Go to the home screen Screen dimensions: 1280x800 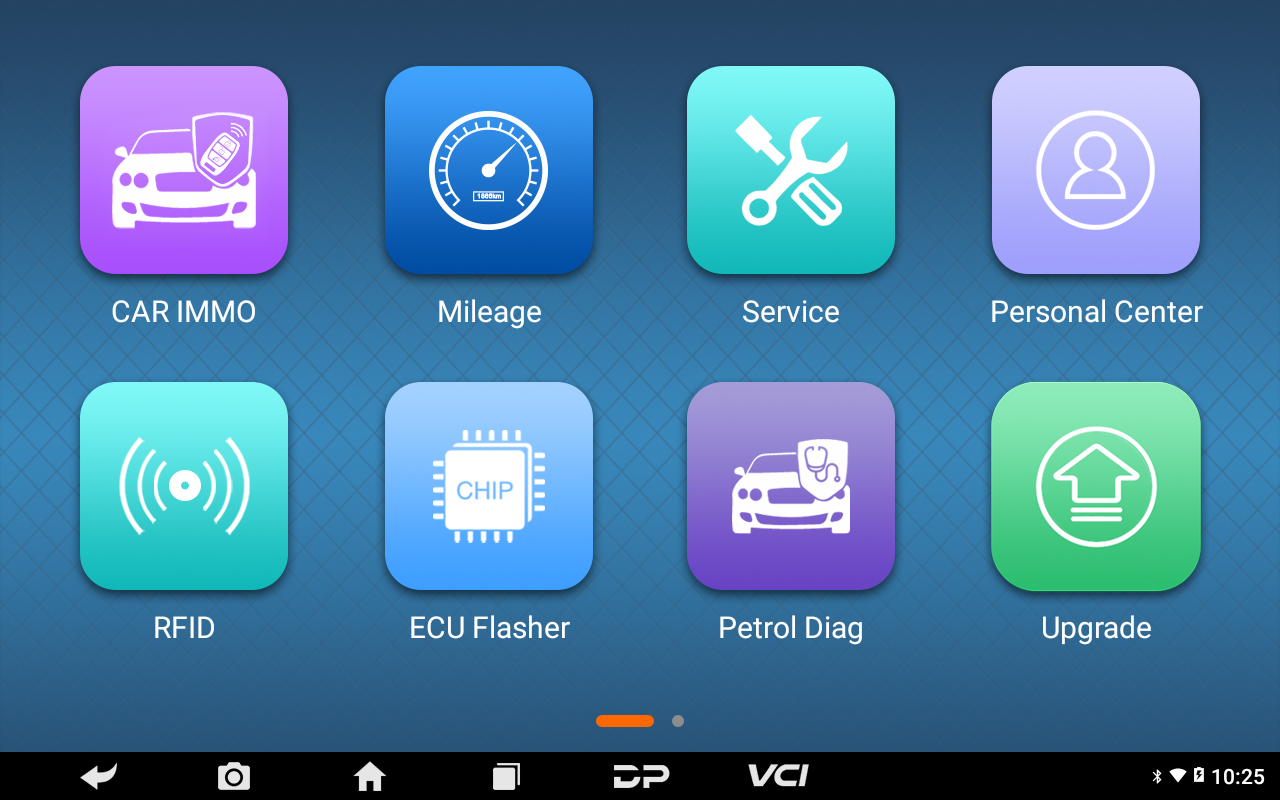click(x=370, y=776)
